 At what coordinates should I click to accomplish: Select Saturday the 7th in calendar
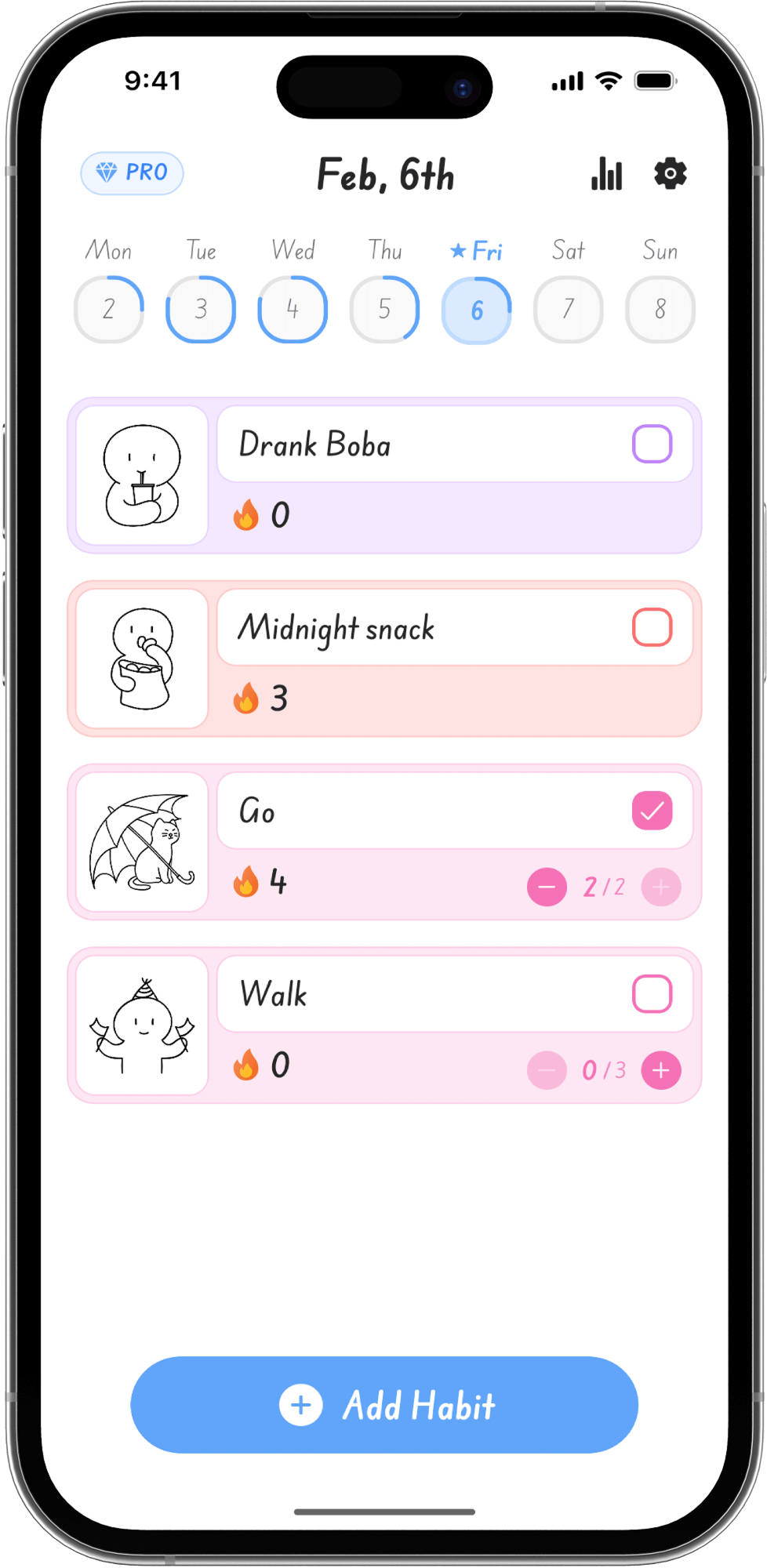pos(568,309)
